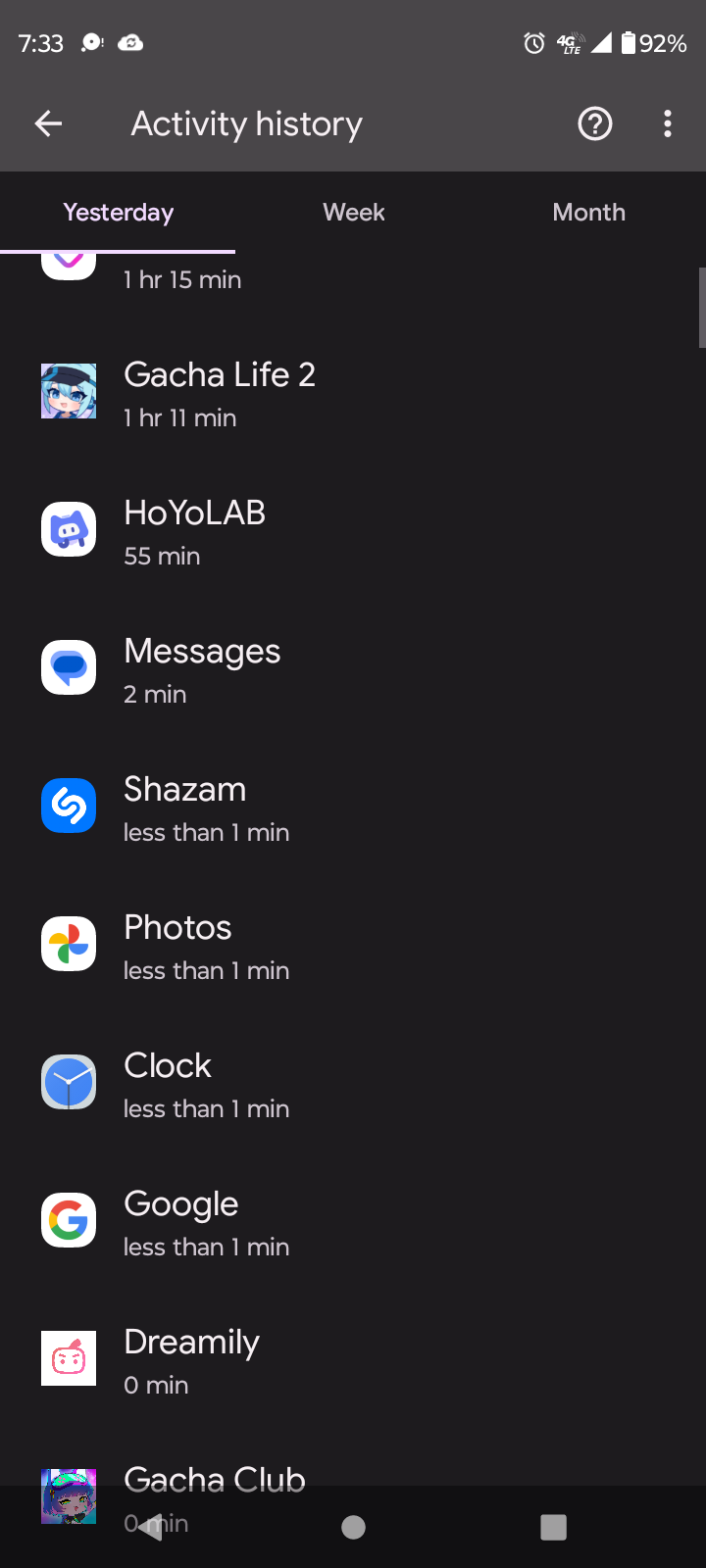Viewport: 706px width, 1568px height.
Task: Open the Shazam app icon
Action: coord(68,806)
